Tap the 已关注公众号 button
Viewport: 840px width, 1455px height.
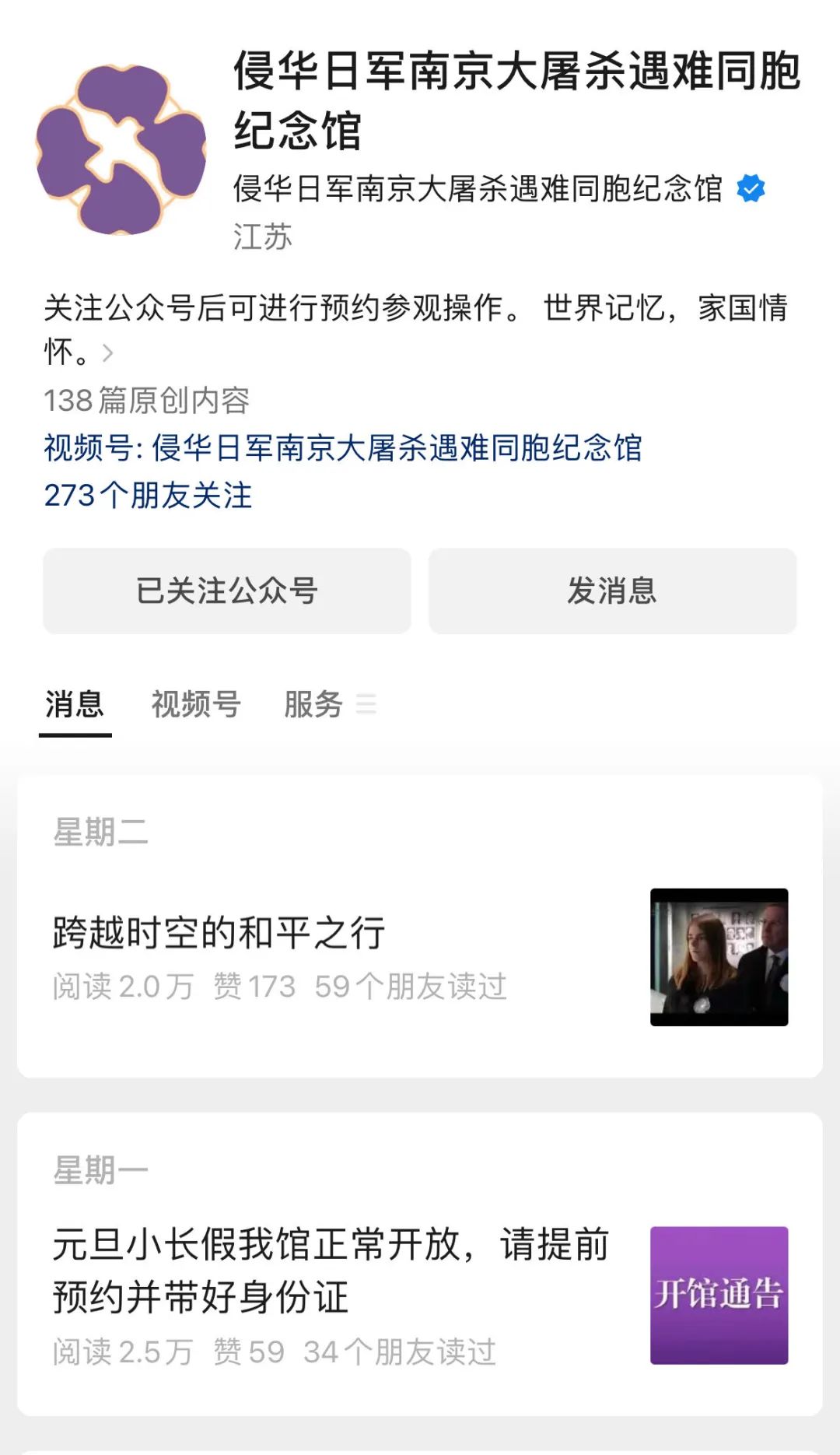(x=226, y=591)
